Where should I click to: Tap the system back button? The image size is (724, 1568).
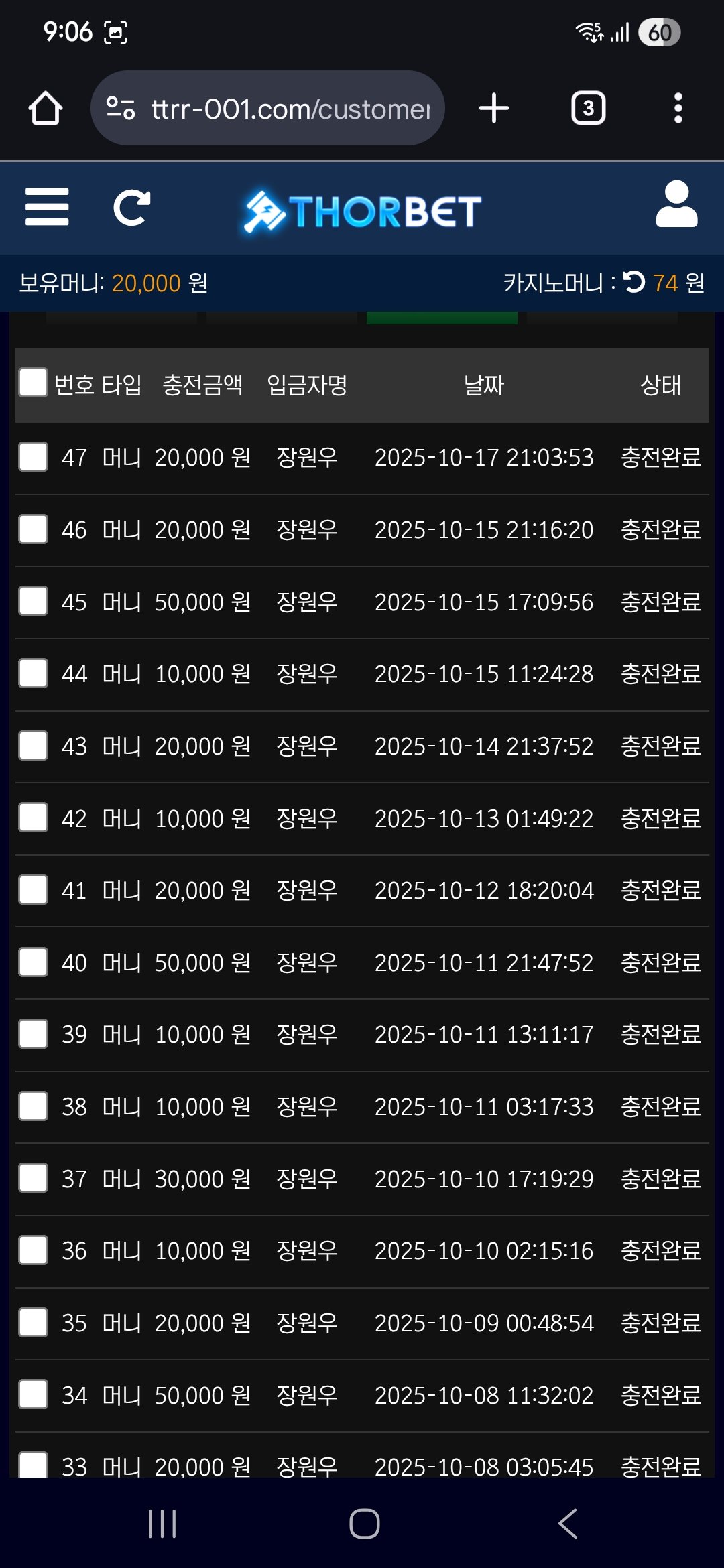pyautogui.click(x=567, y=1524)
